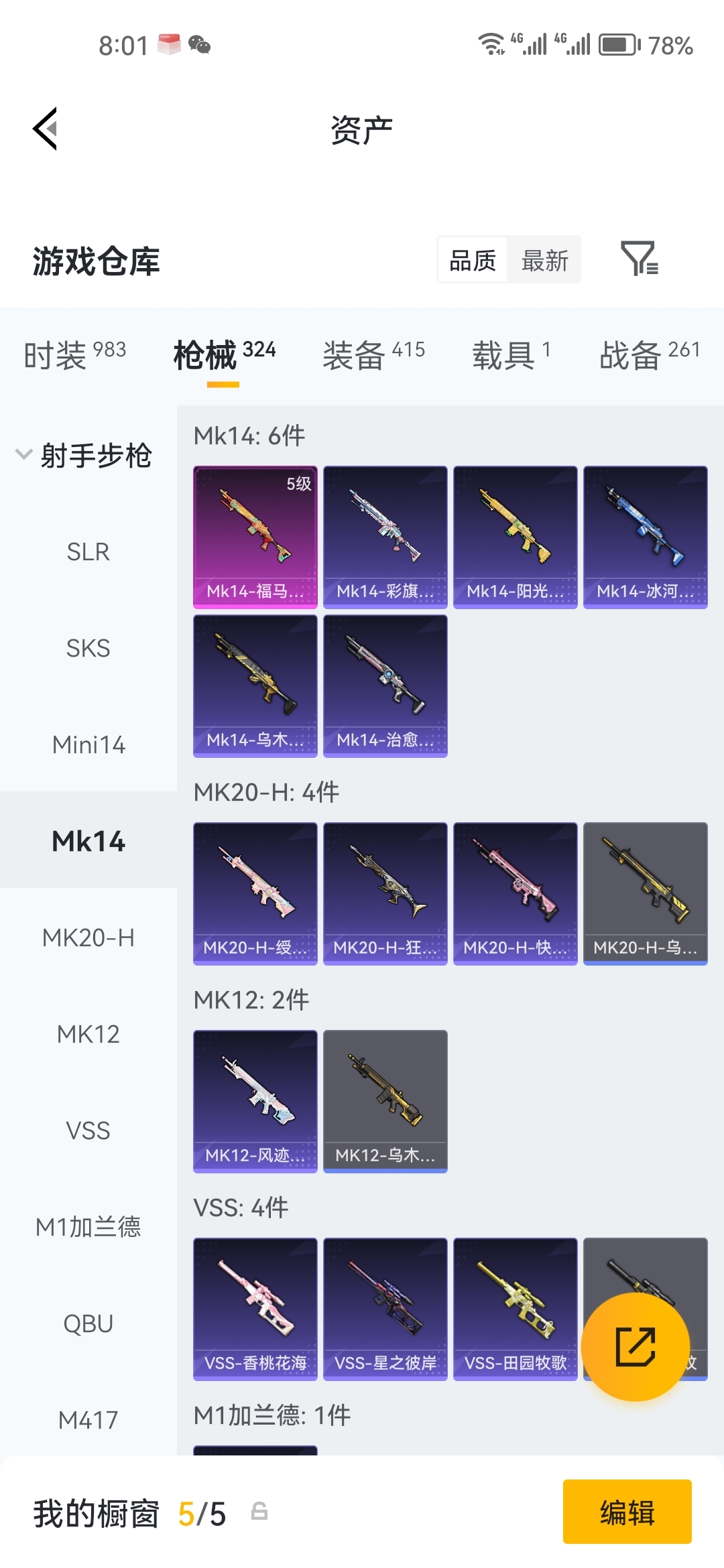The width and height of the screenshot is (724, 1568).
Task: Select SKS in the side list
Action: tap(88, 648)
